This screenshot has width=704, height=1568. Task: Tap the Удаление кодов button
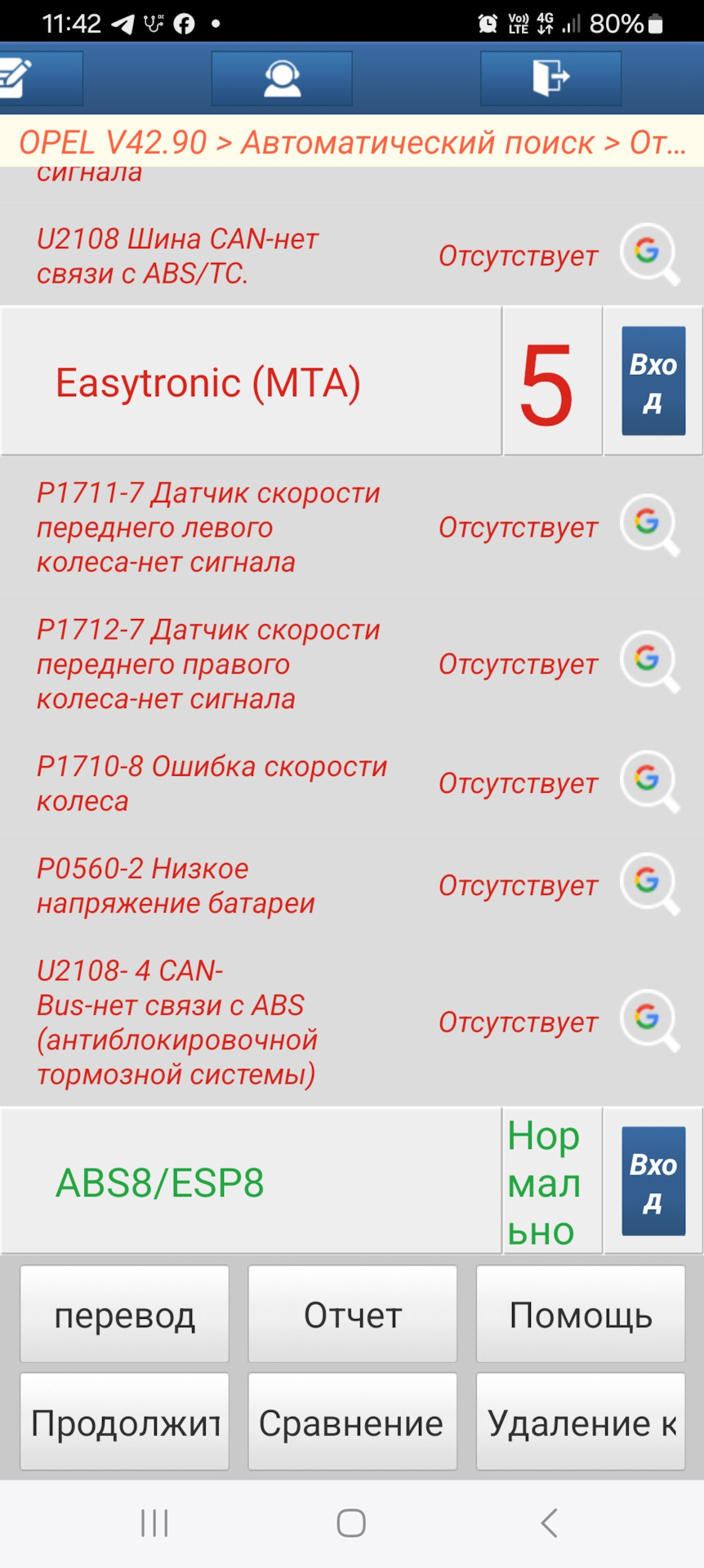tap(580, 1422)
